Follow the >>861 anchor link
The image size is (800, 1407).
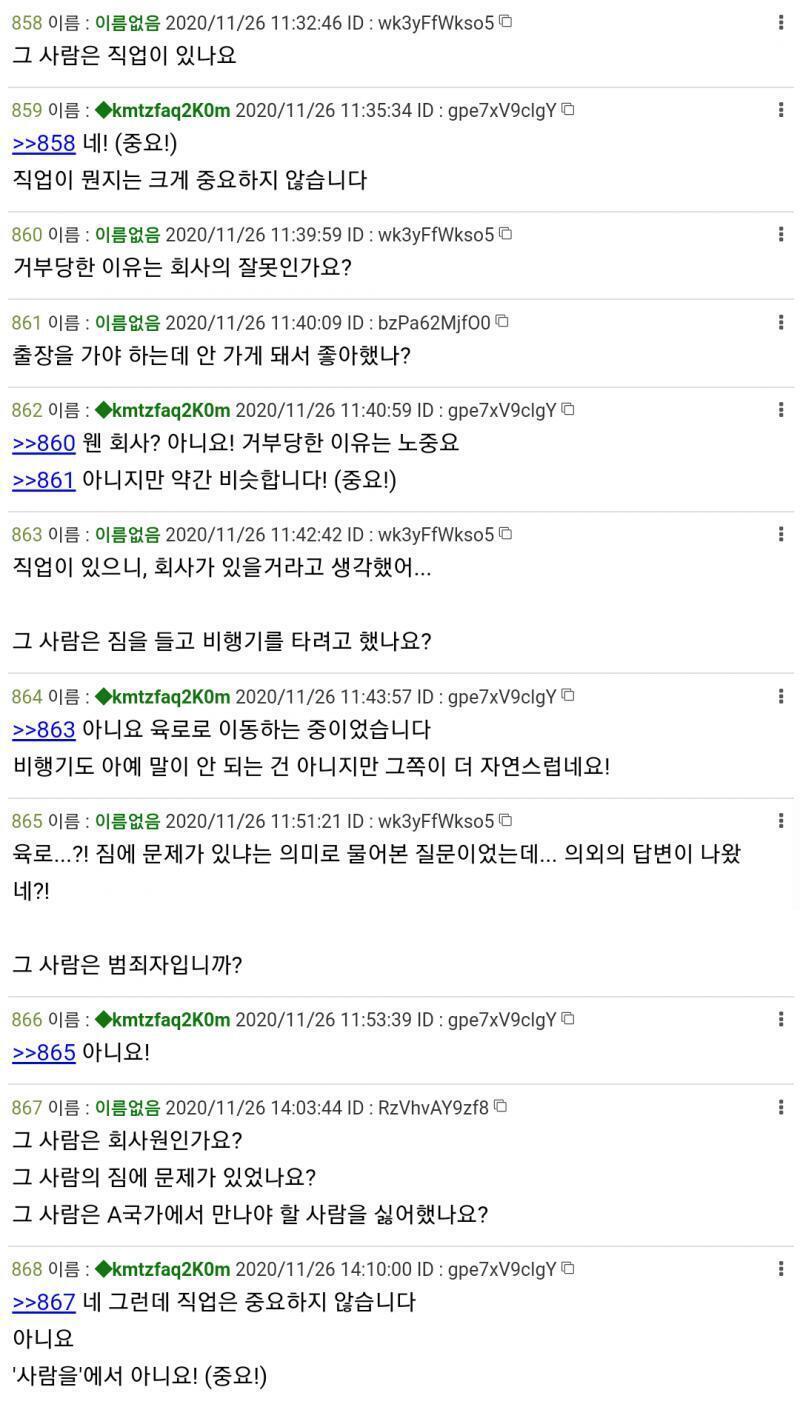coord(44,481)
